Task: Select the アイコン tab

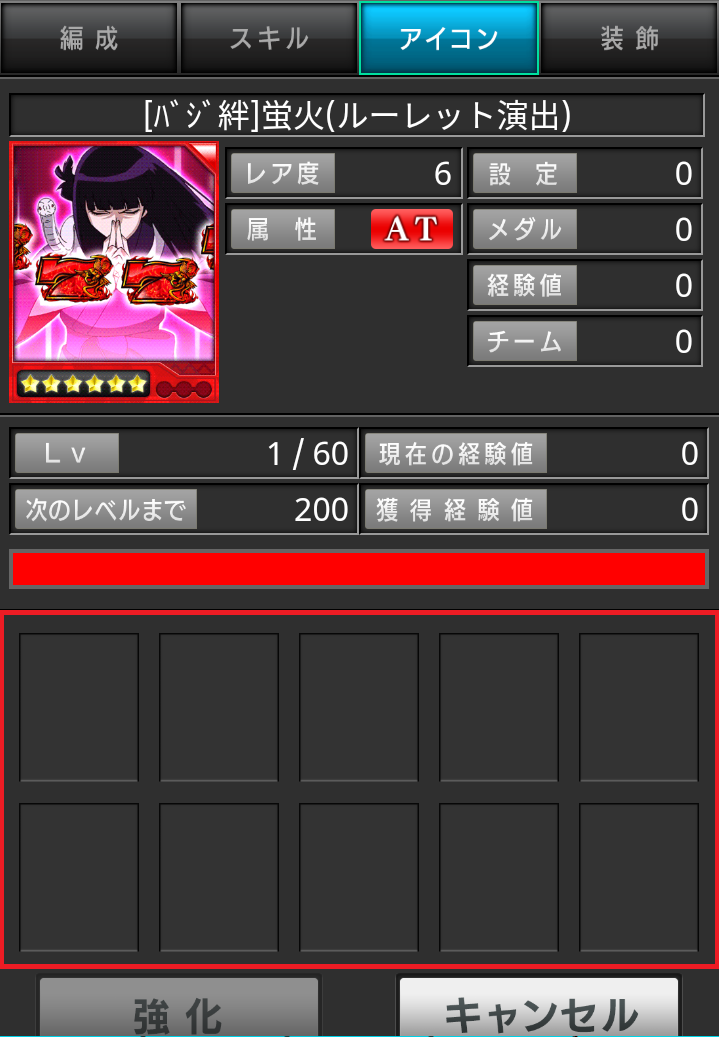Action: [x=449, y=39]
